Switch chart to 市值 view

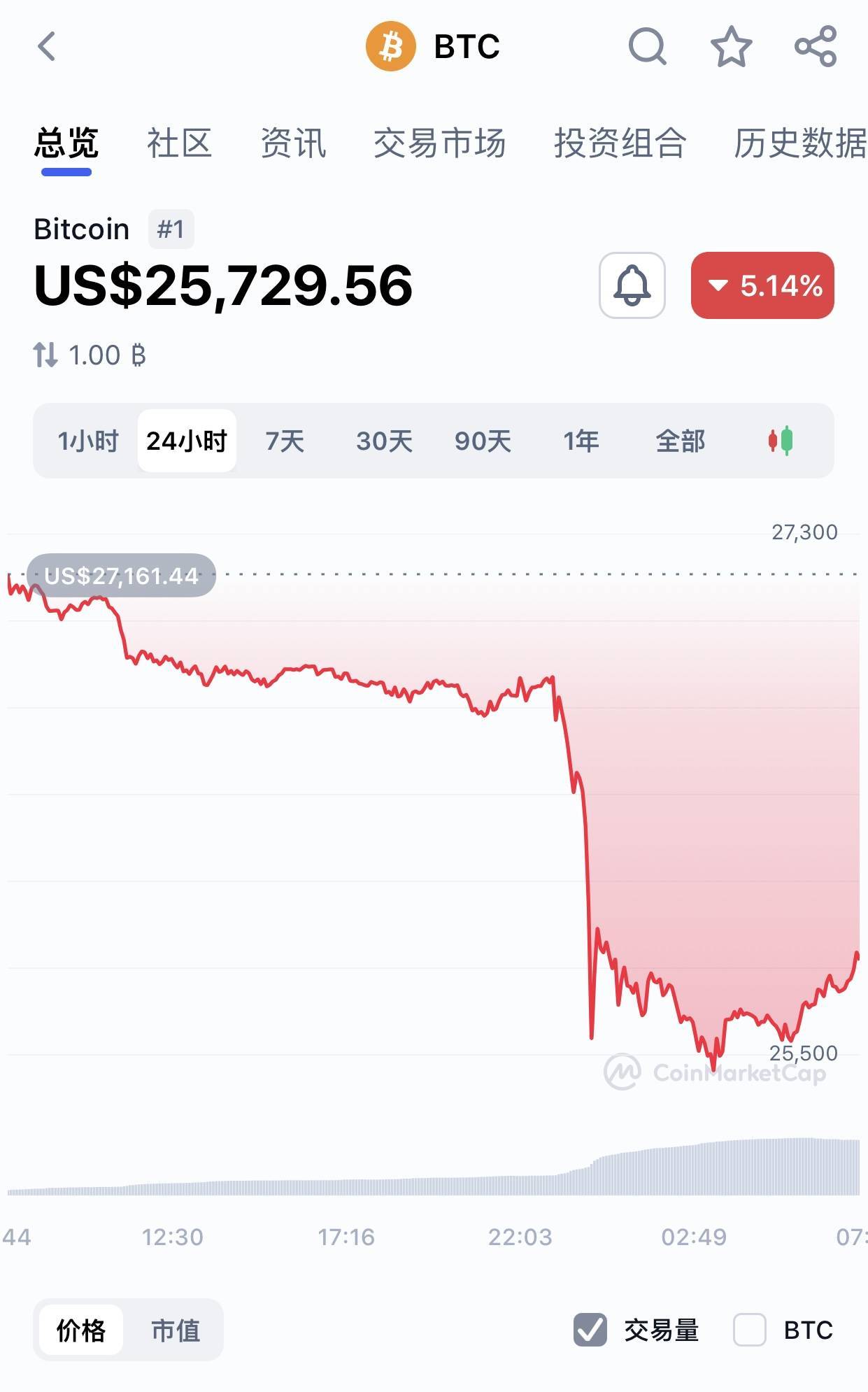tap(176, 1330)
